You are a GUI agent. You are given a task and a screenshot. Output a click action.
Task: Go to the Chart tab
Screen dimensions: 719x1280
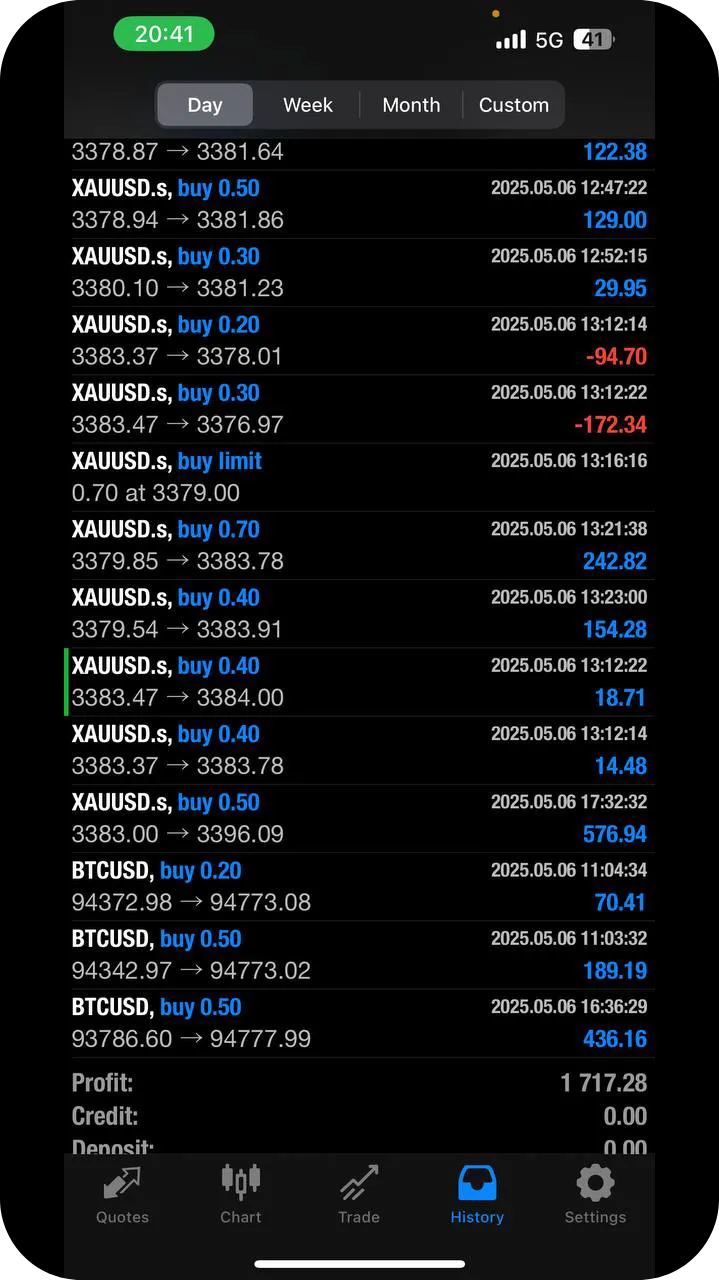240,1195
